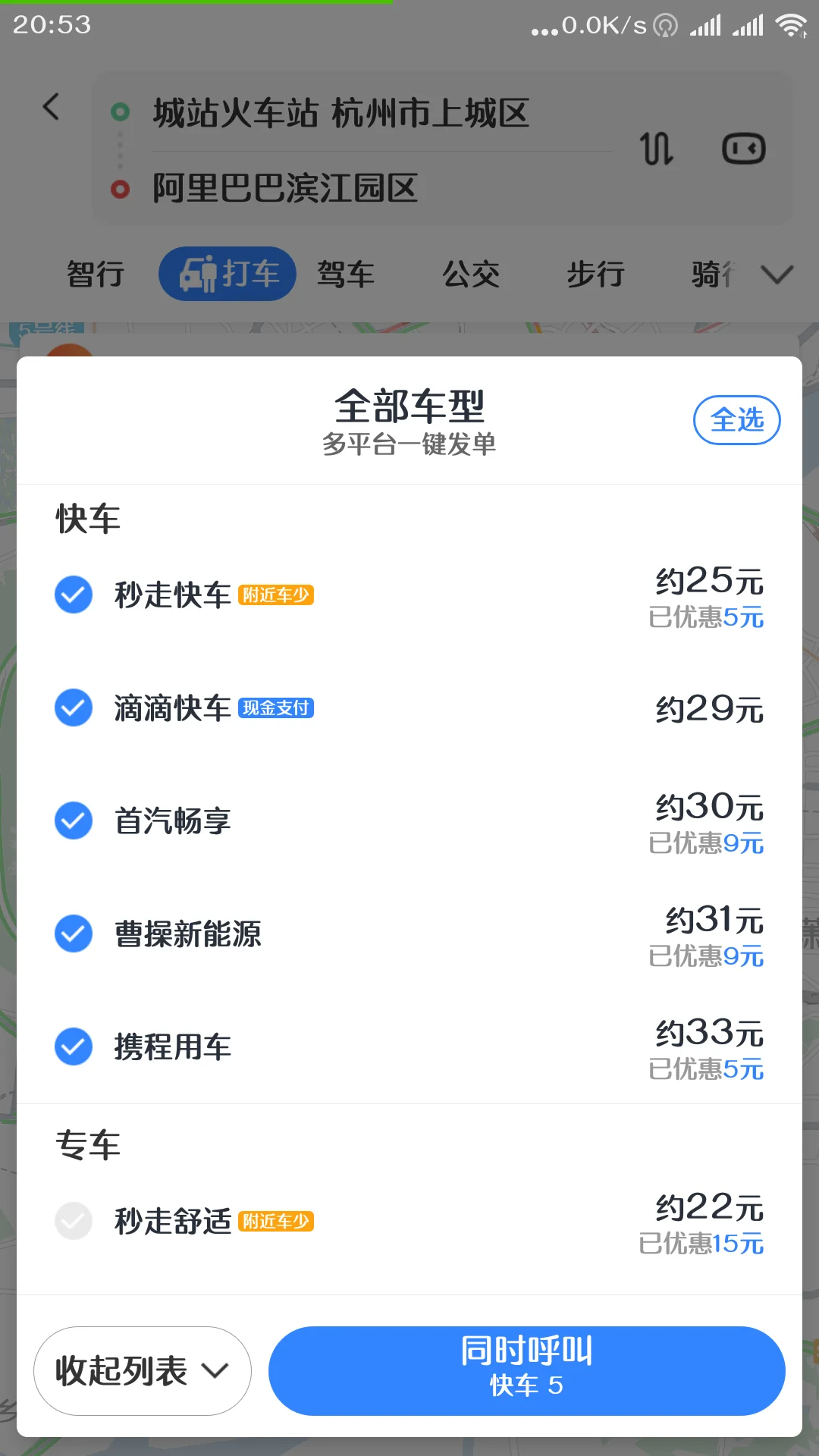Screen dimensions: 819x1456
Task: Swap origin and destination with reverse icon
Action: (x=657, y=149)
